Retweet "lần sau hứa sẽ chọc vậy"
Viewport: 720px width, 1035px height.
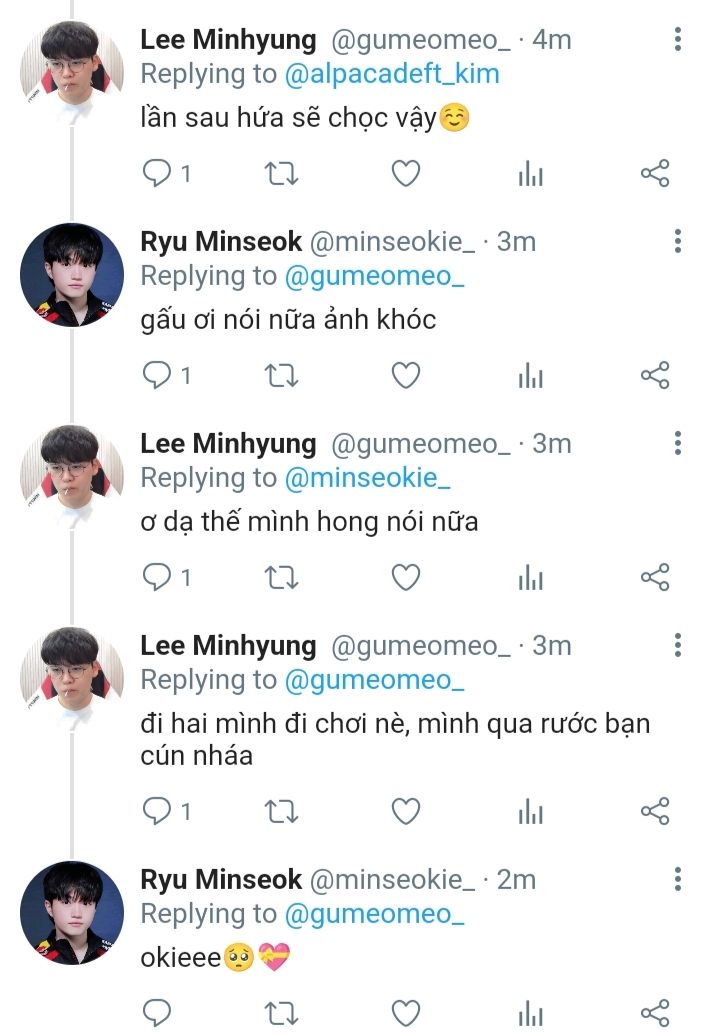coord(281,174)
